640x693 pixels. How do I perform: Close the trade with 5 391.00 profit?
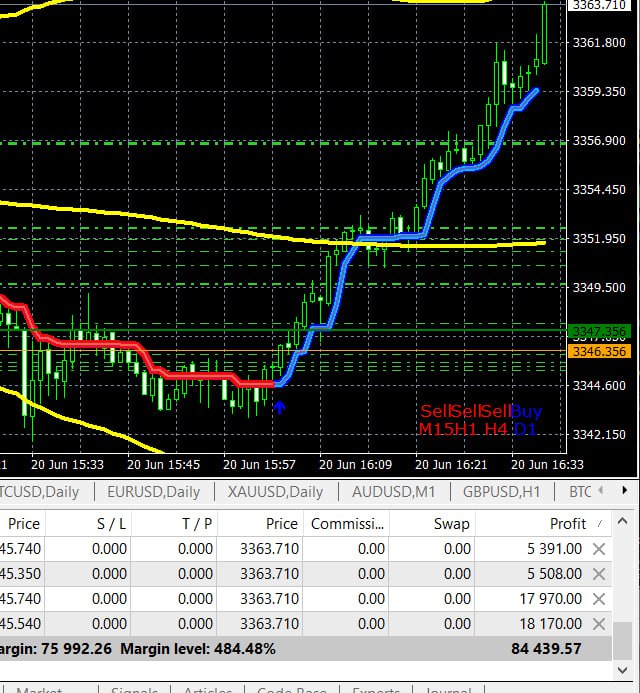tap(599, 548)
